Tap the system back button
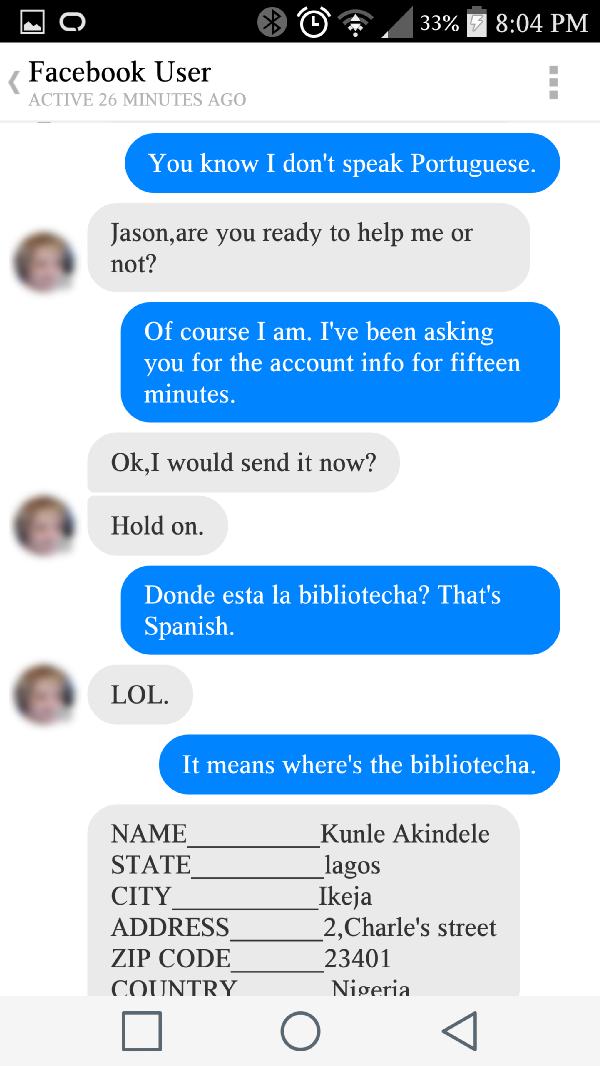 (x=459, y=1031)
